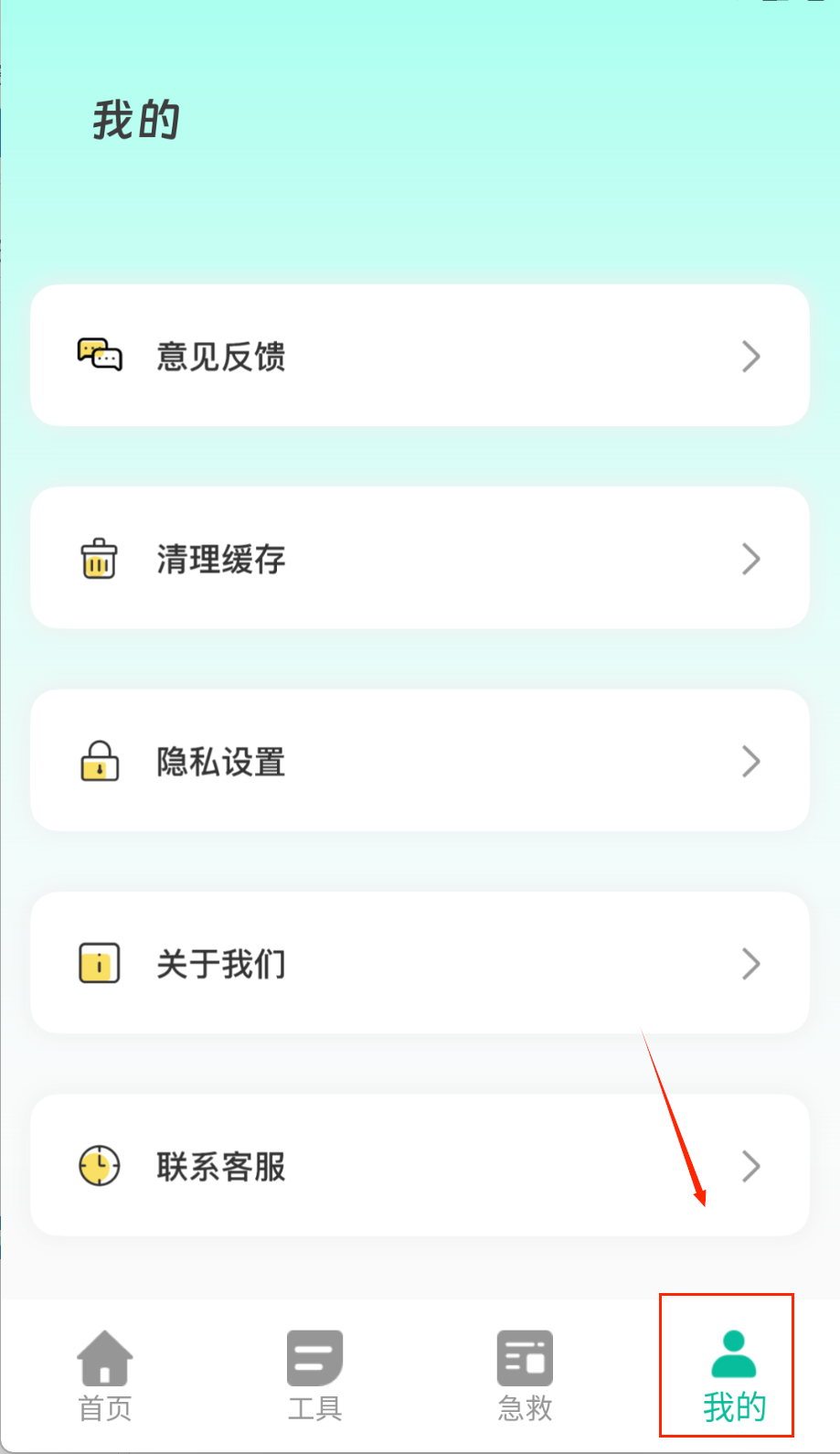Open the 意见反馈 feedback row

coord(420,356)
